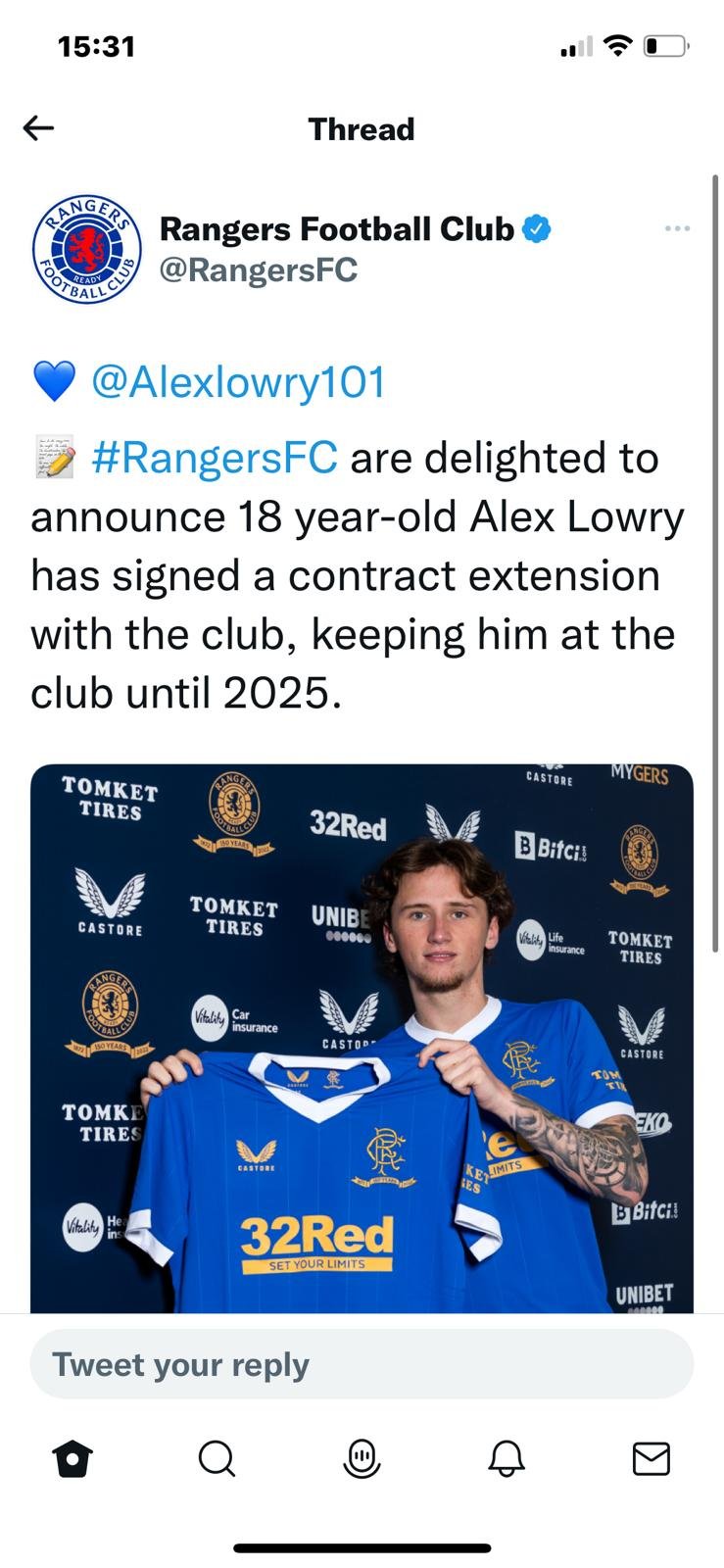The width and height of the screenshot is (724, 1568).
Task: Open the tweet's three-dot overflow menu
Action: [x=677, y=228]
